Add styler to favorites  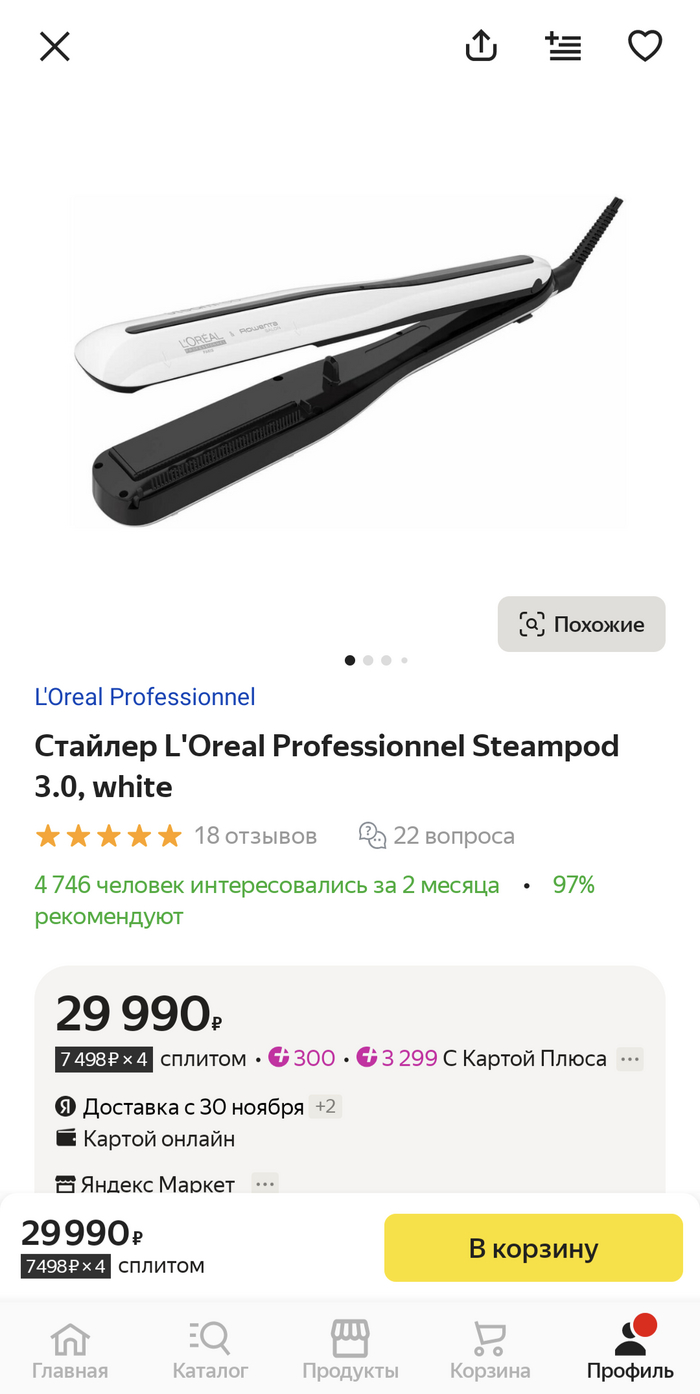point(645,46)
